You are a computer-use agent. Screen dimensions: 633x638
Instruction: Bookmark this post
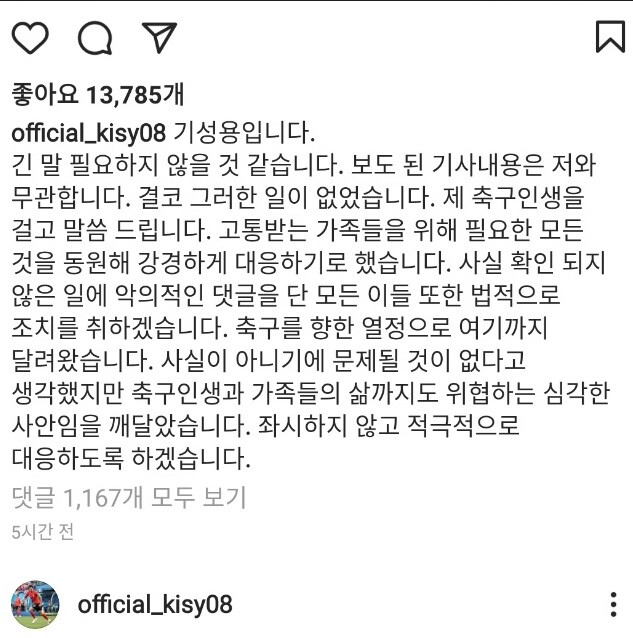[x=609, y=37]
